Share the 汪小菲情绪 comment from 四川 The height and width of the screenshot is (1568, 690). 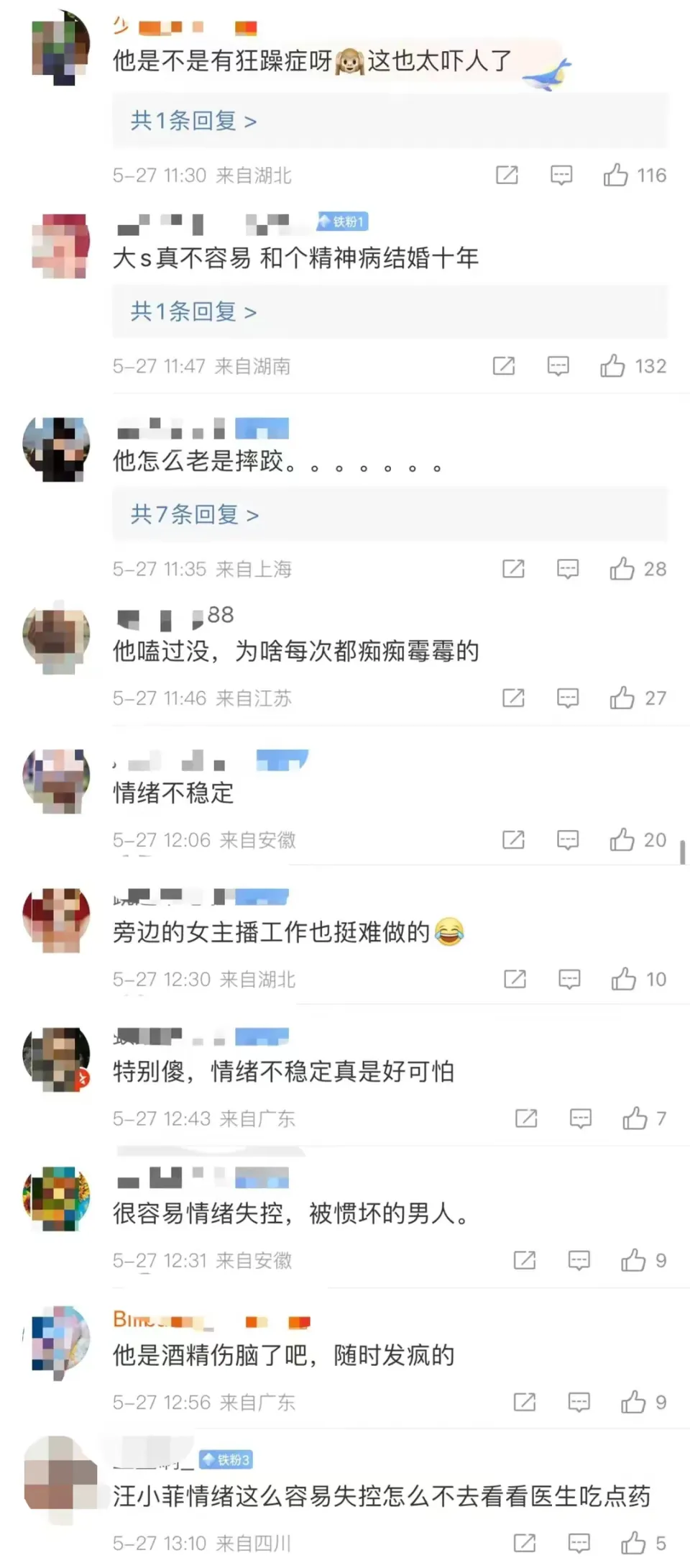(524, 1543)
